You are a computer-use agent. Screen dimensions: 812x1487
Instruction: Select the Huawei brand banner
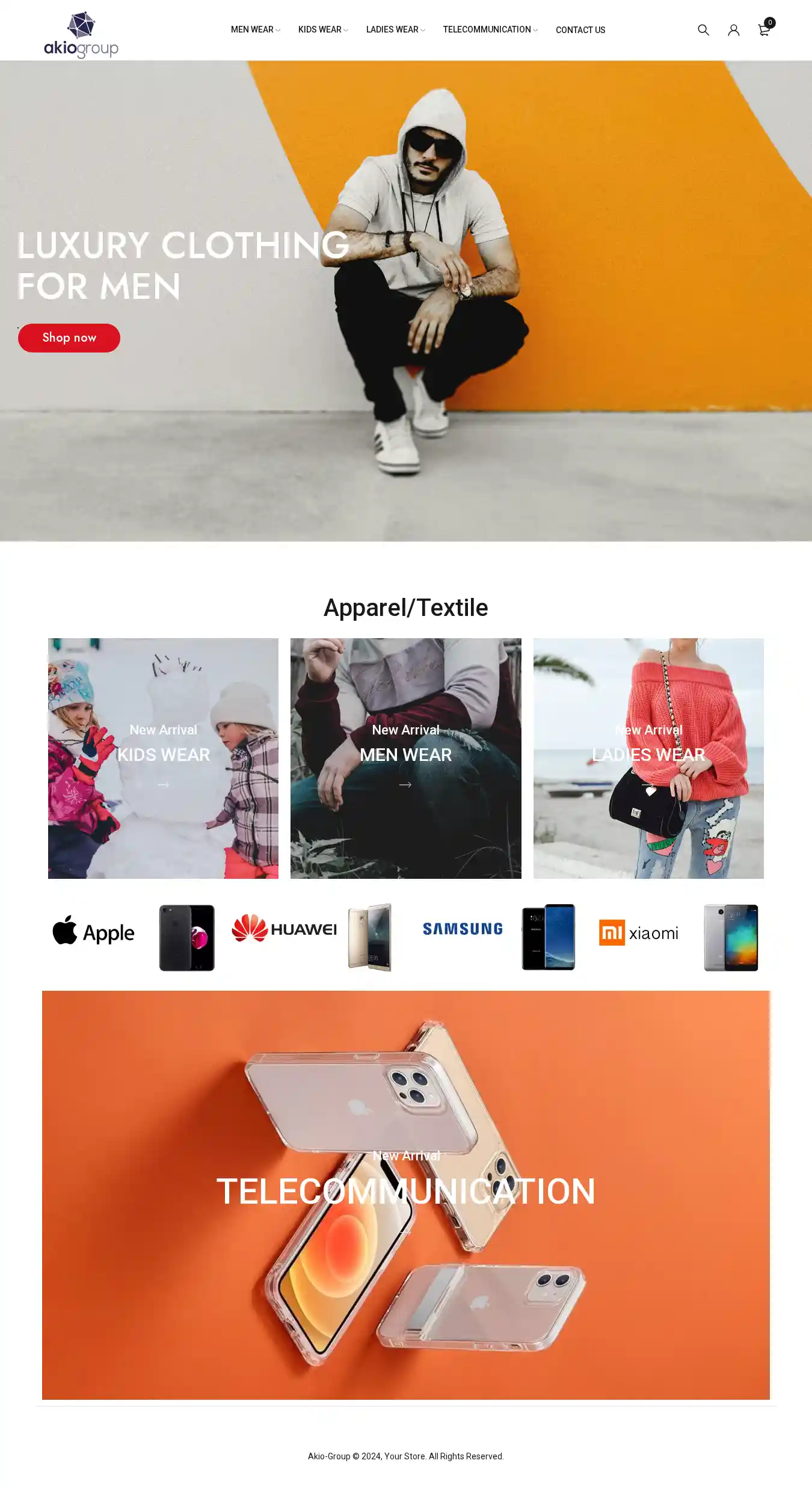[313, 936]
